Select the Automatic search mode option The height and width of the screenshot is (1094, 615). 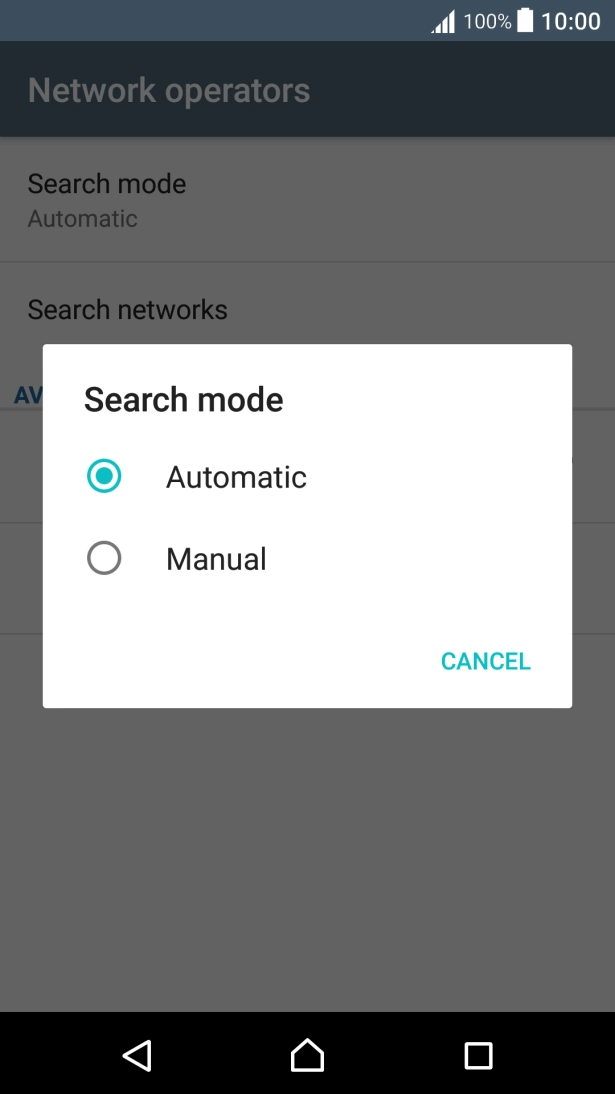click(307, 477)
